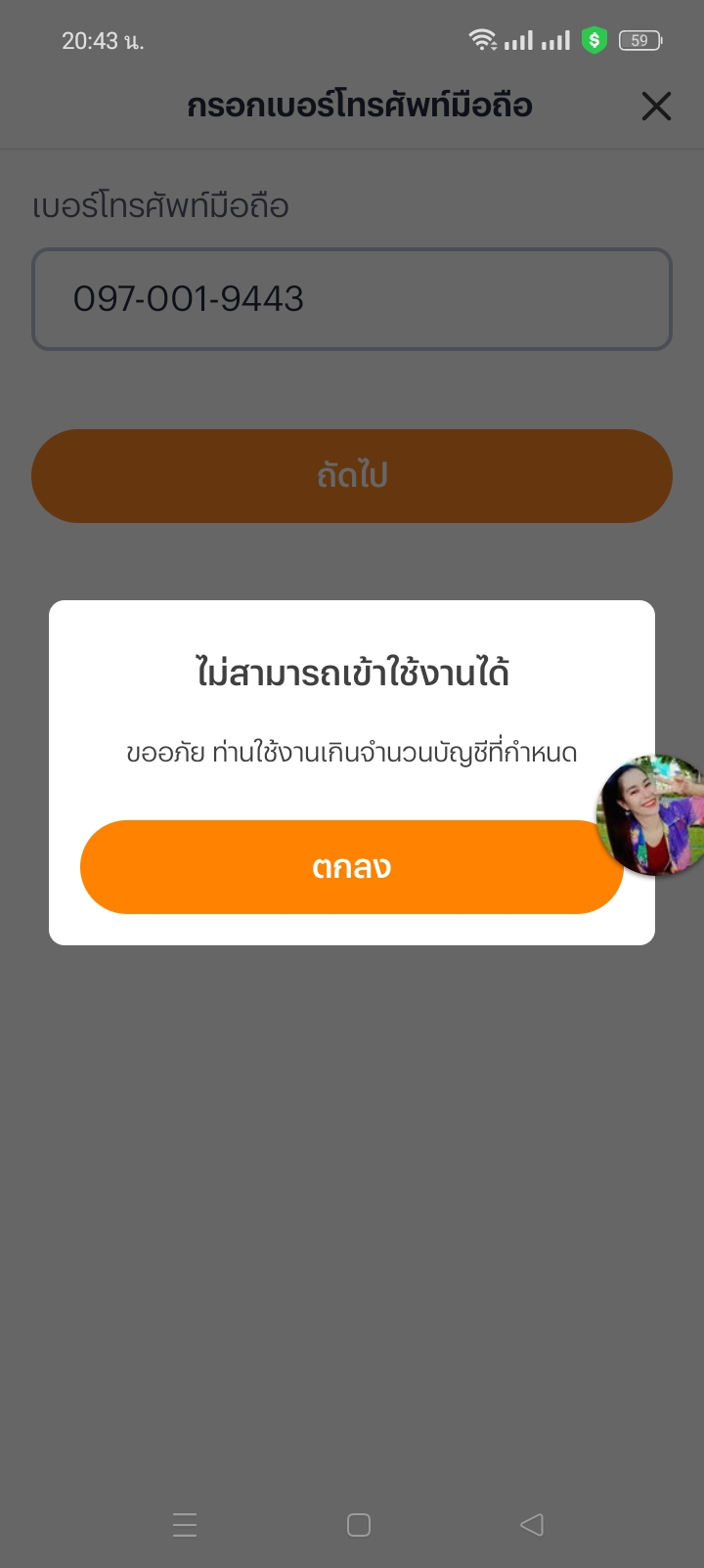
Task: Open recent apps from navigation bar
Action: tap(185, 1524)
